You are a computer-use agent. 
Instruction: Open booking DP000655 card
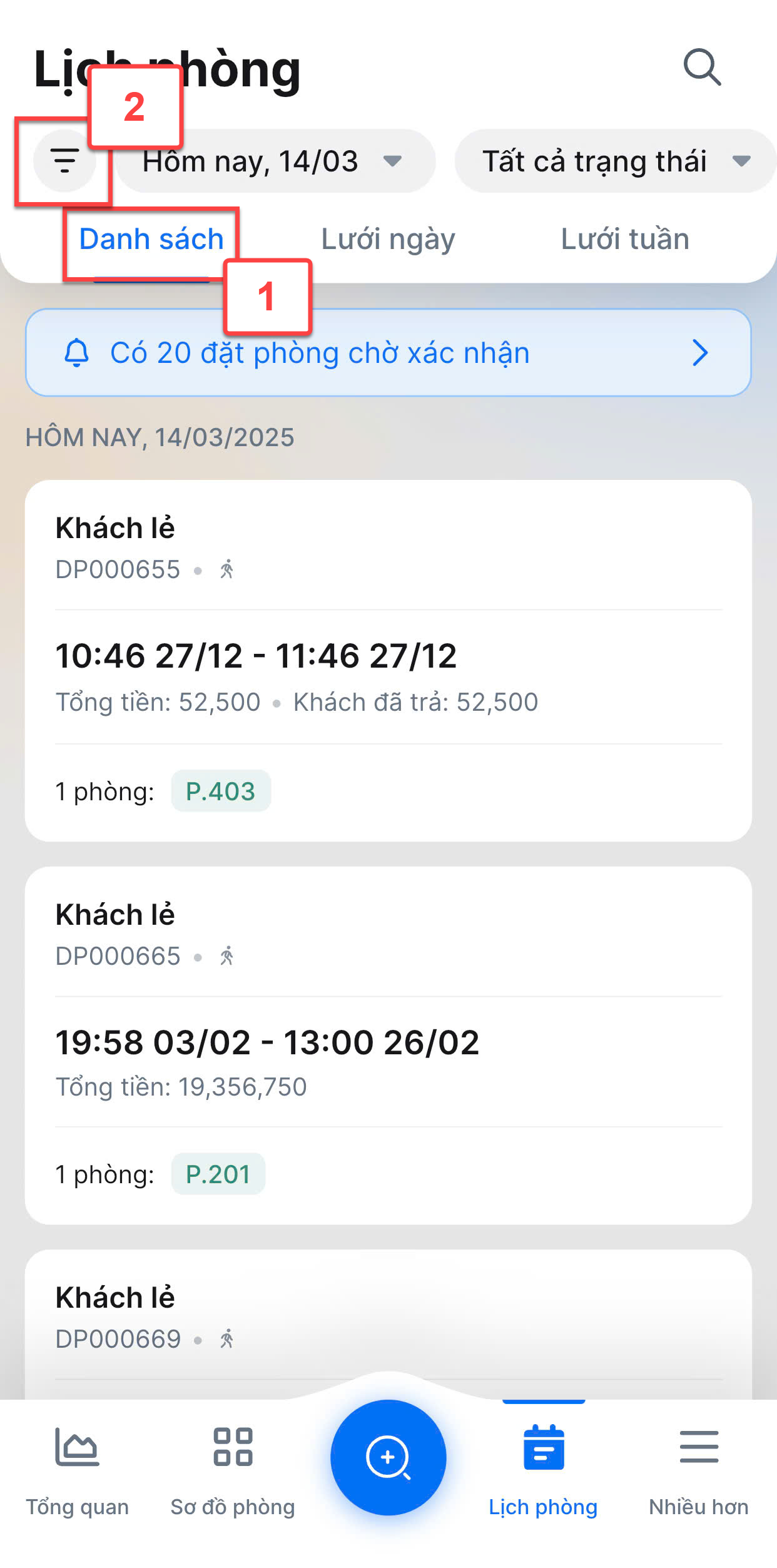388,660
